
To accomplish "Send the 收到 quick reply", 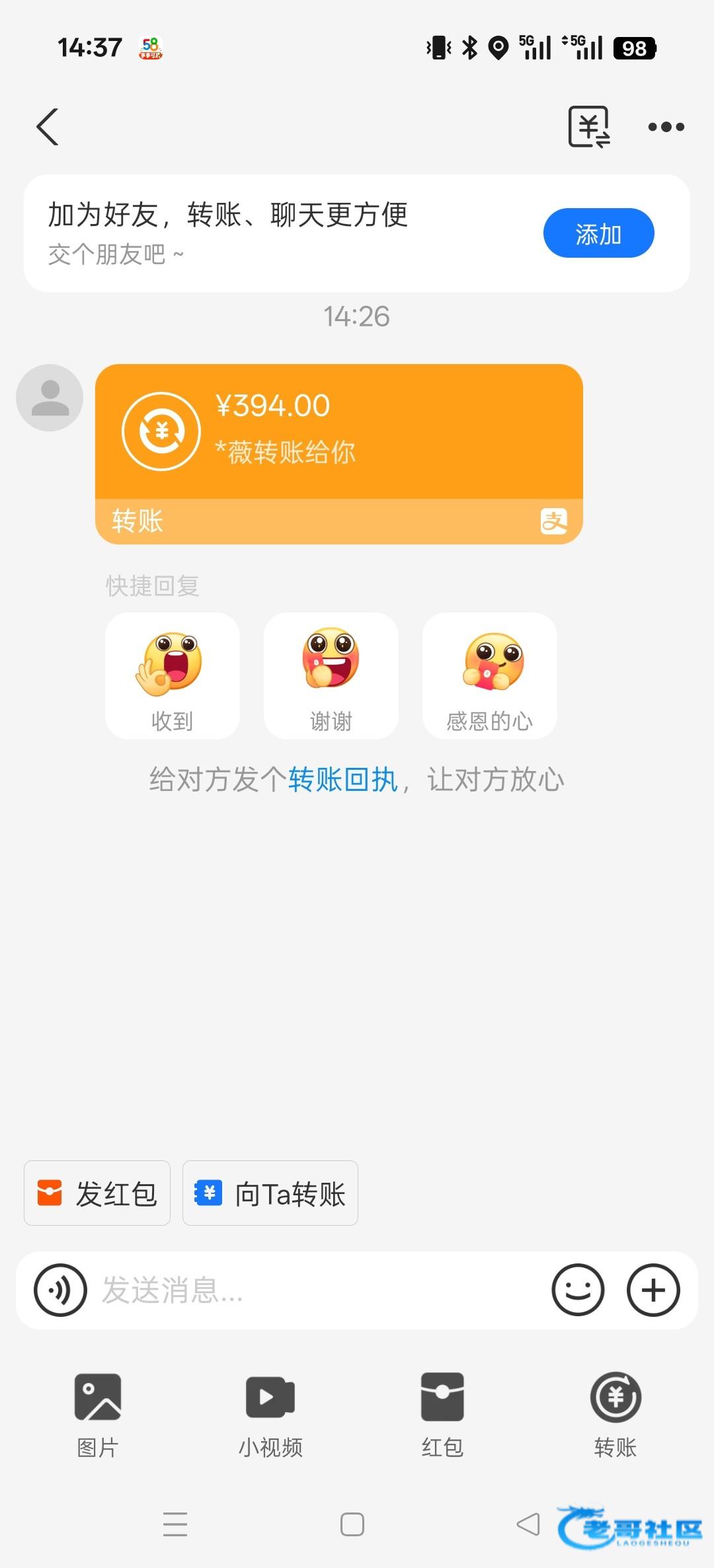I will pos(172,675).
